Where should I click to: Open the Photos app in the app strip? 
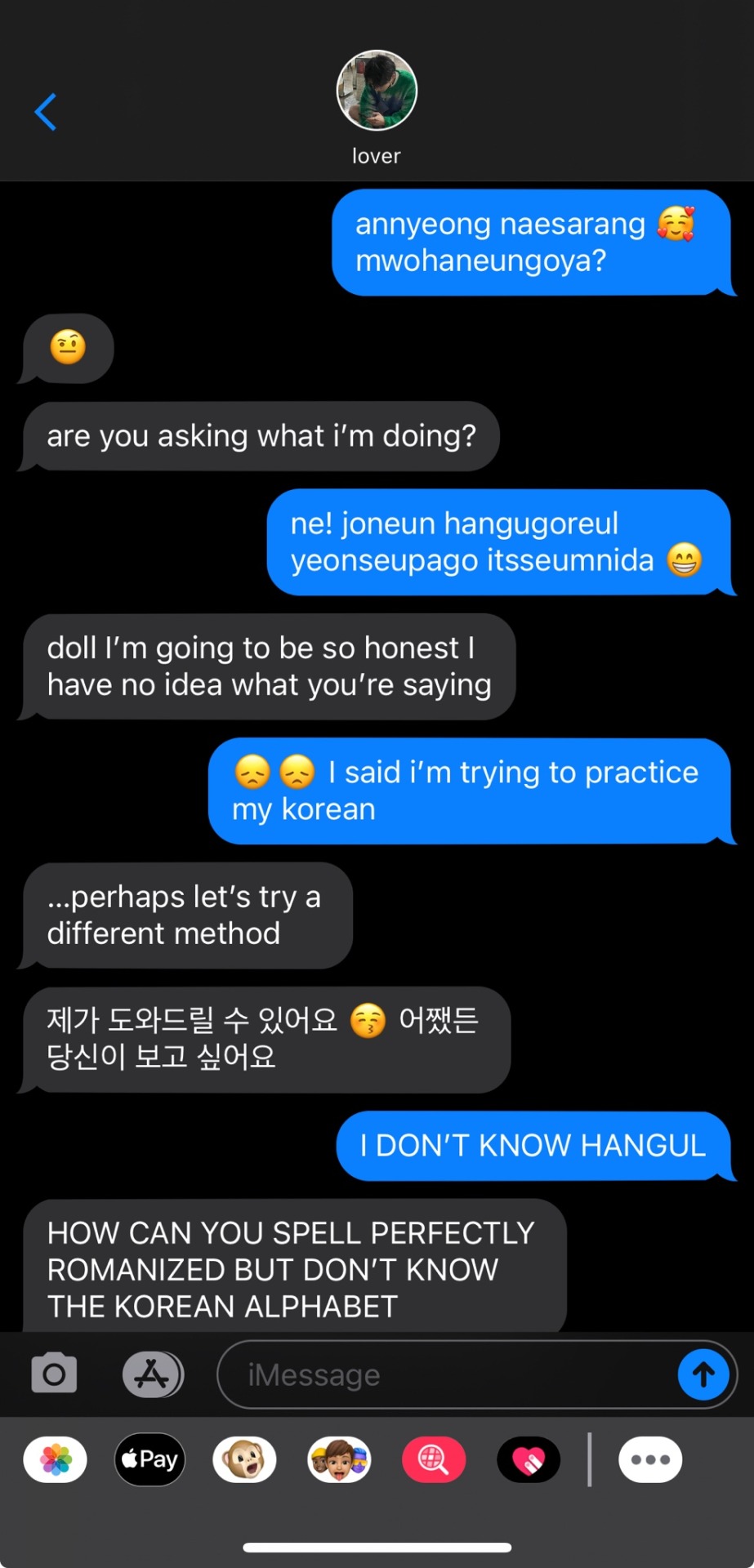pyautogui.click(x=56, y=1459)
